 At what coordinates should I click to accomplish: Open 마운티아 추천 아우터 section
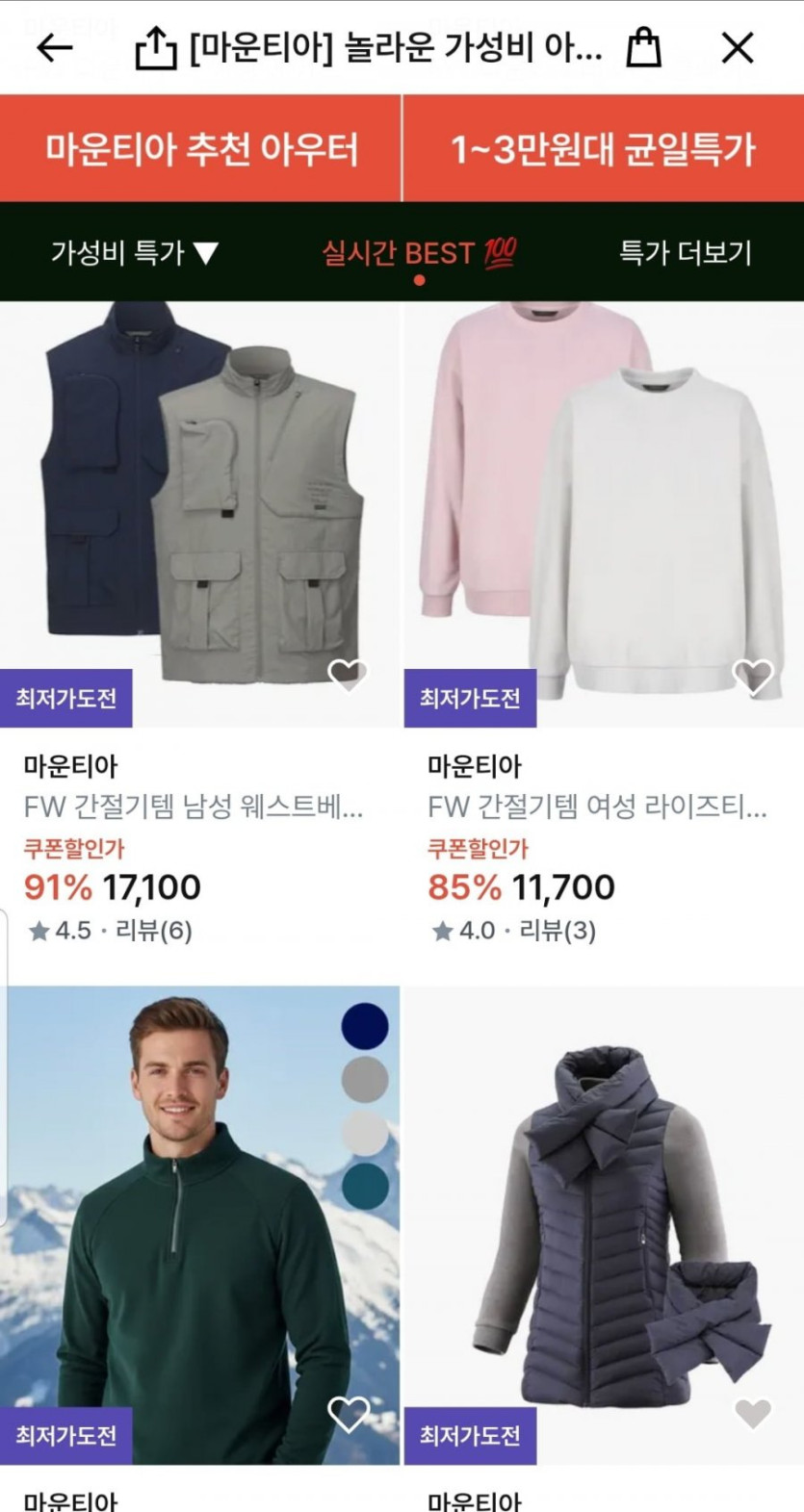point(200,149)
